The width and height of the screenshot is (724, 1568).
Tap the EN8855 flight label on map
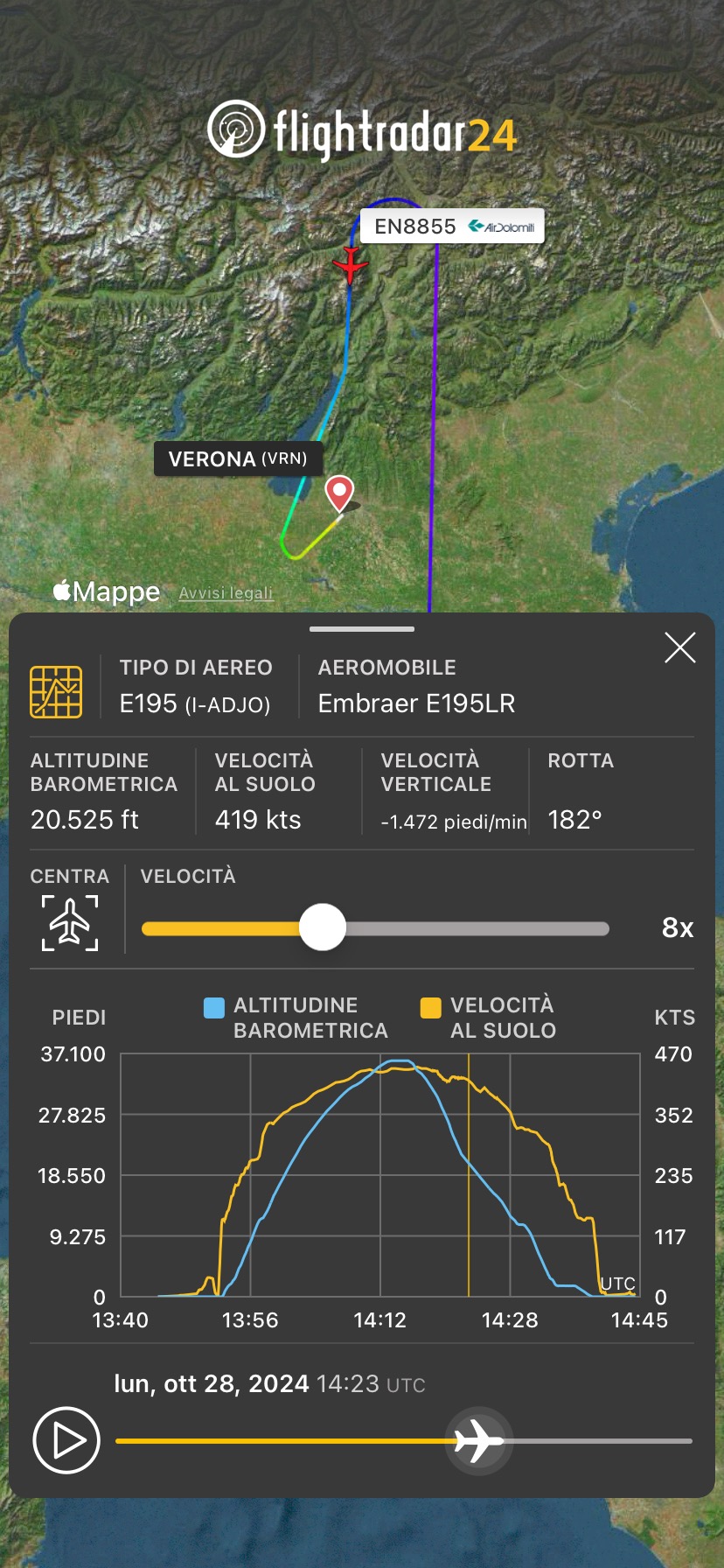(452, 227)
